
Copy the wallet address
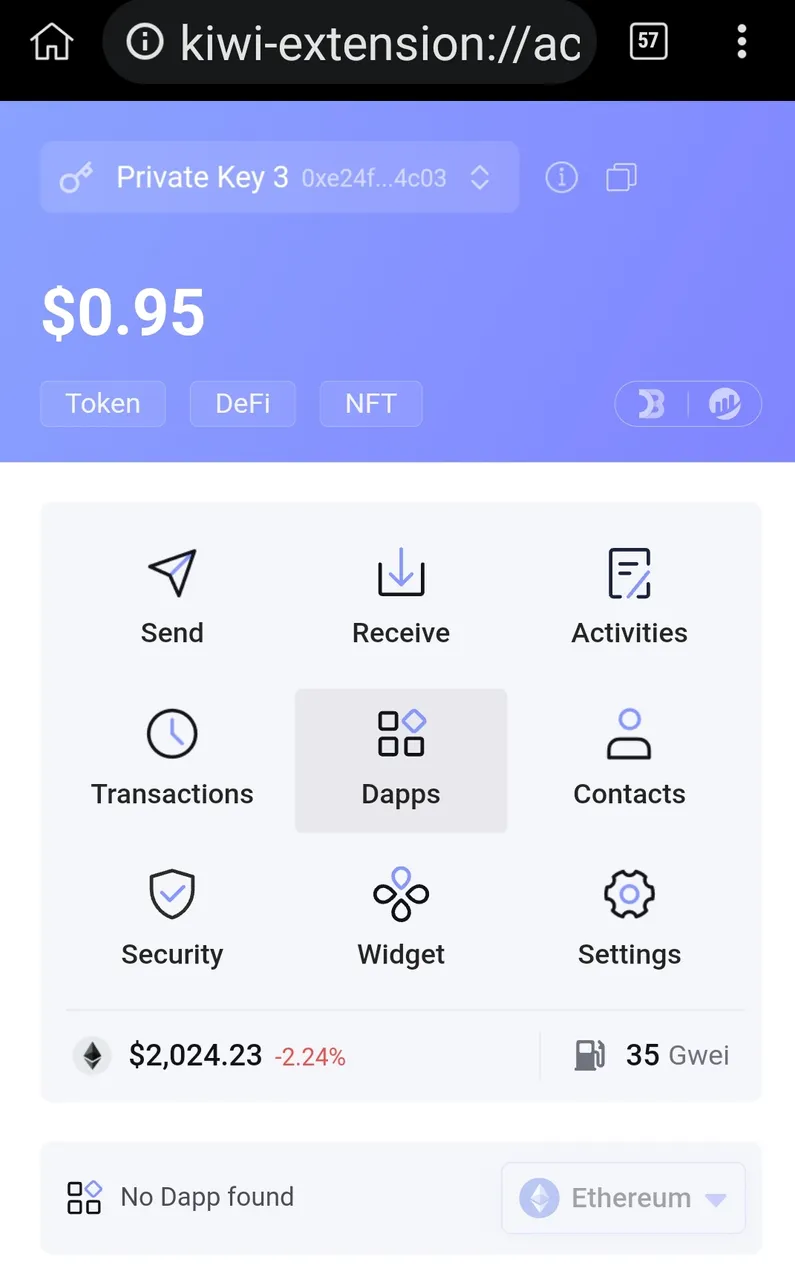(621, 178)
